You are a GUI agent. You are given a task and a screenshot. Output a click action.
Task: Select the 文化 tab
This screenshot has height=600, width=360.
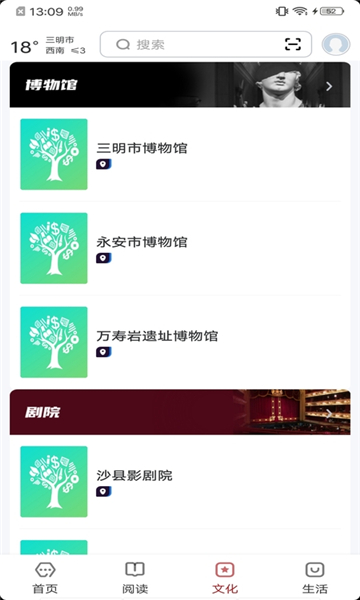[225, 578]
